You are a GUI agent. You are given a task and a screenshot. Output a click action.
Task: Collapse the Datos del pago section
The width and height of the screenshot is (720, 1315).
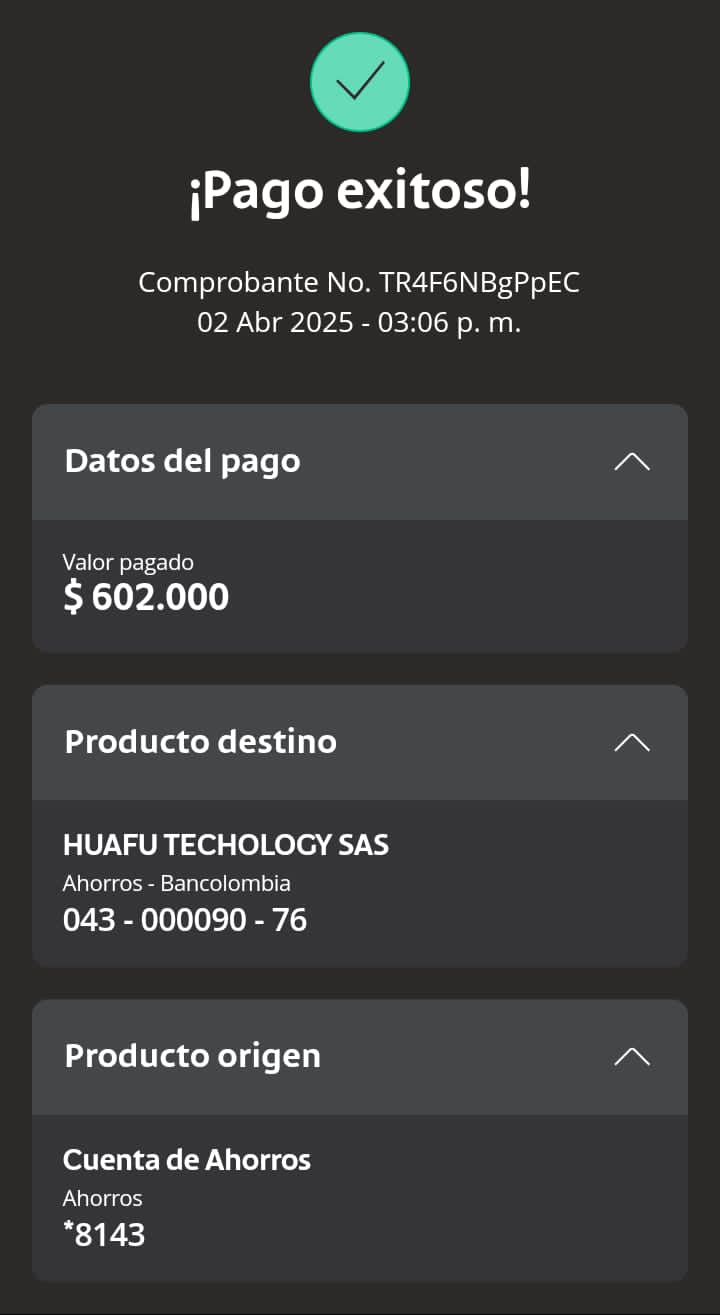[631, 461]
